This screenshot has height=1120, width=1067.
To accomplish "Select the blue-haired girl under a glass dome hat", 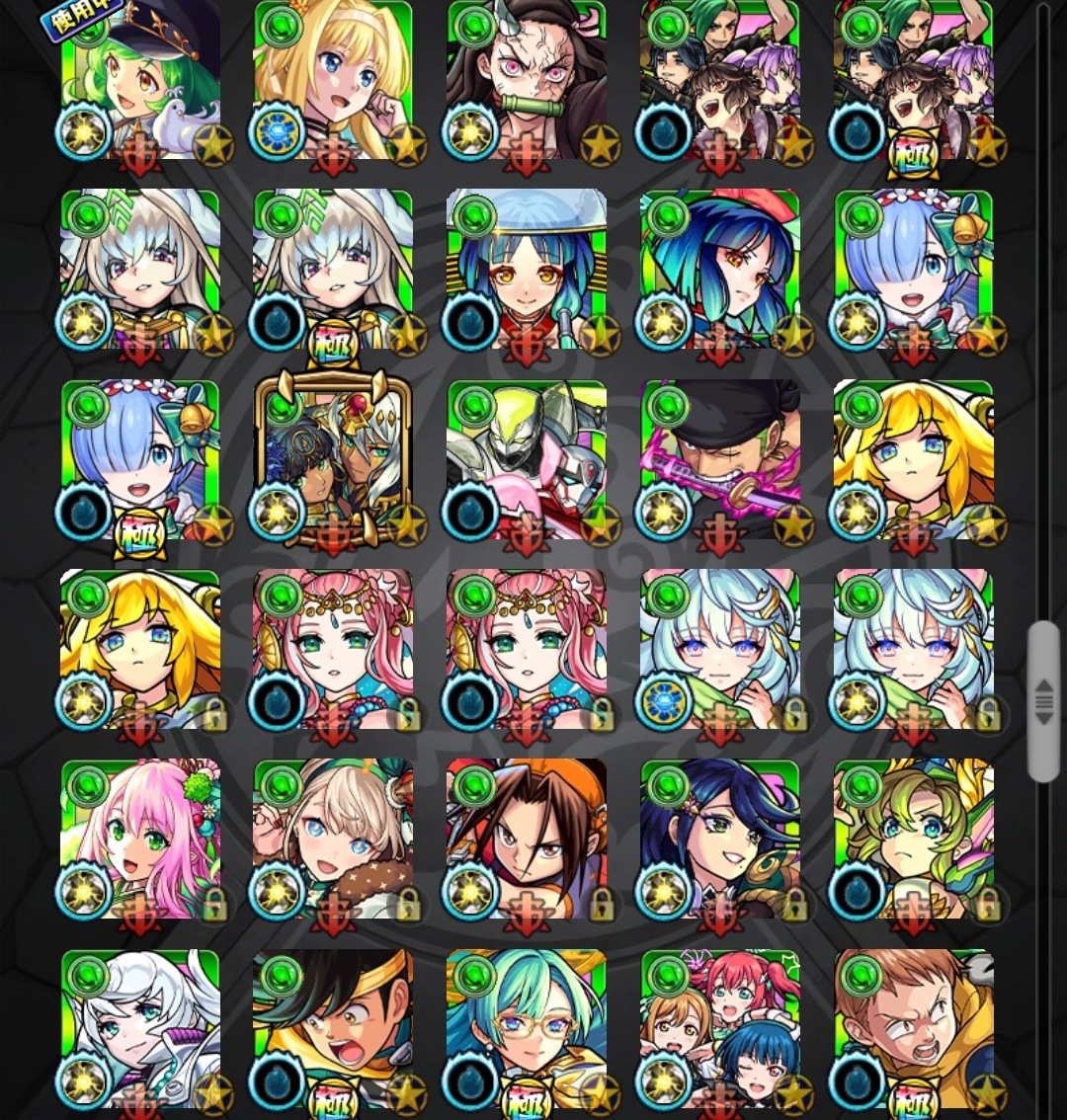I will [x=526, y=269].
